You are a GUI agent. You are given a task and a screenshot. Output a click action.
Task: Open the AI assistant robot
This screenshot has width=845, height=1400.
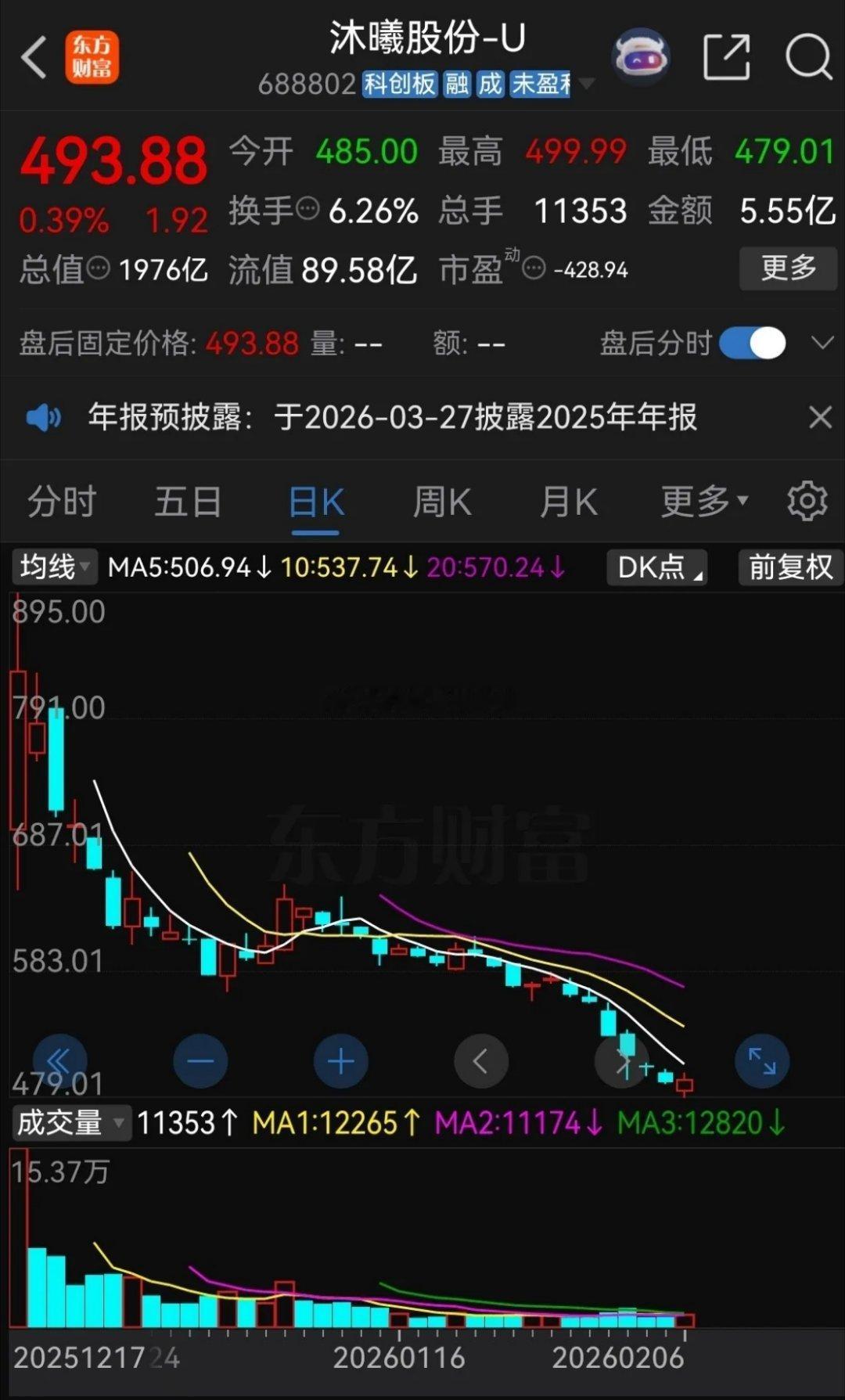640,56
